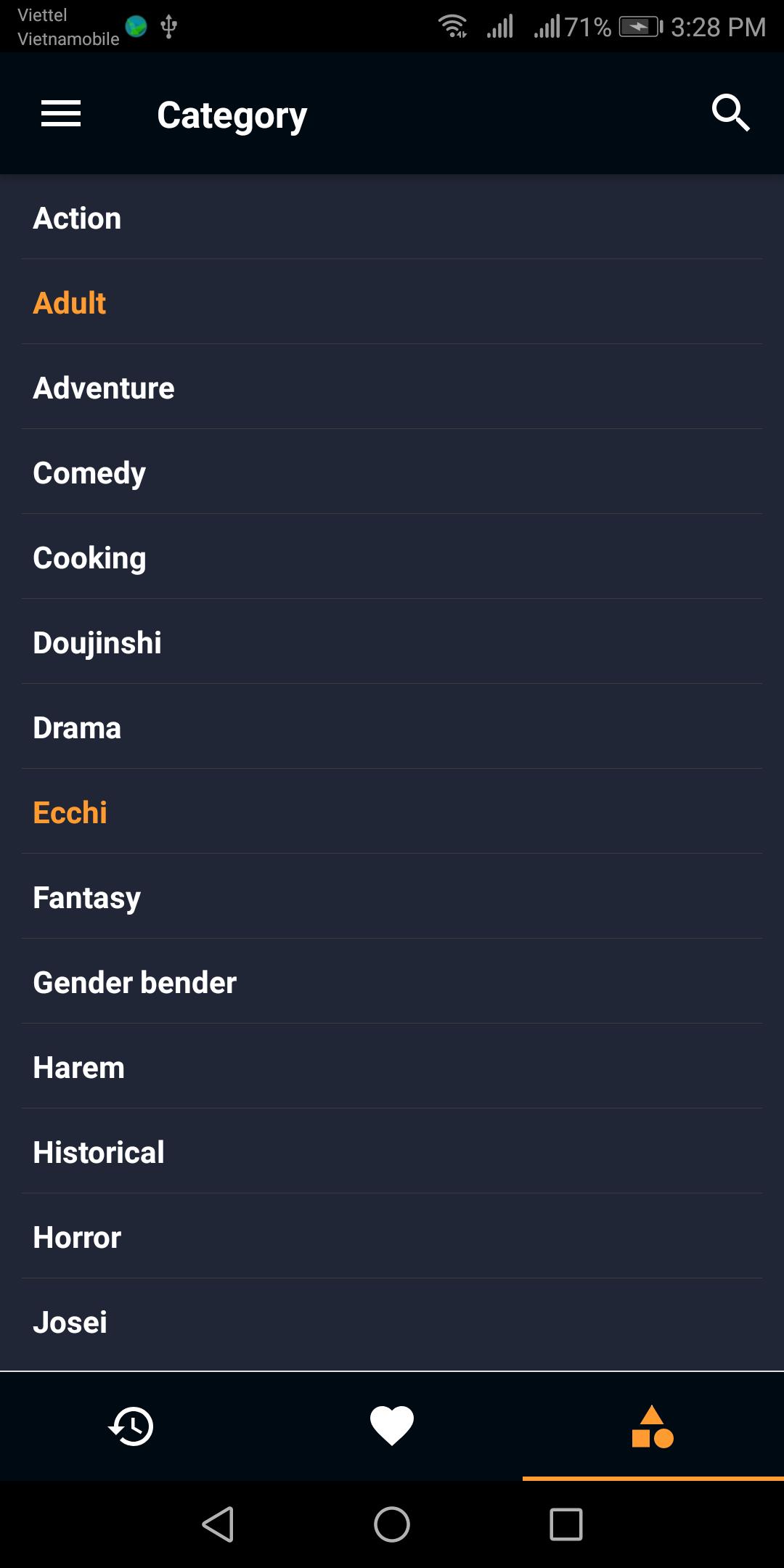The width and height of the screenshot is (784, 1568).
Task: Open the navigation drawer menu
Action: [61, 113]
